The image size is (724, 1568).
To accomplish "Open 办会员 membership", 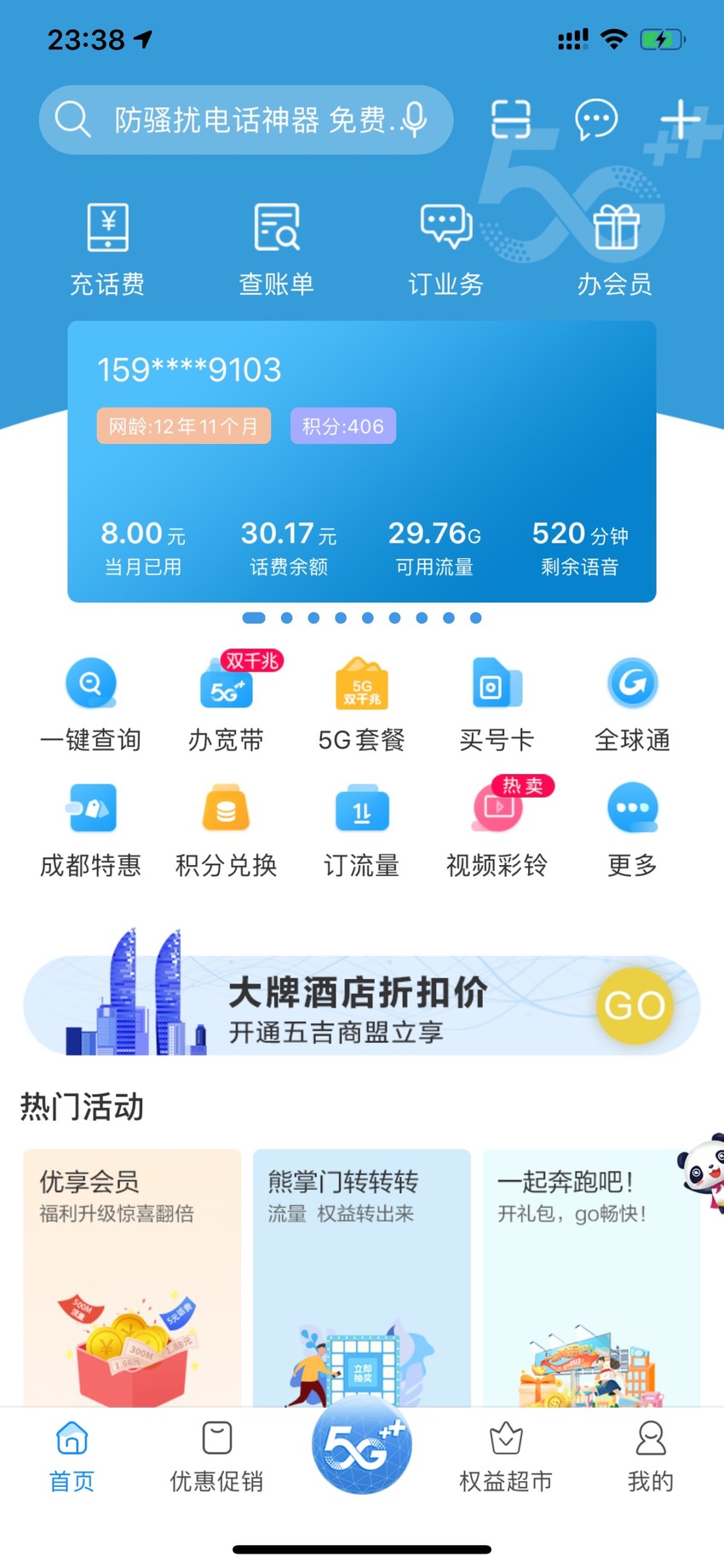I will coord(615,250).
